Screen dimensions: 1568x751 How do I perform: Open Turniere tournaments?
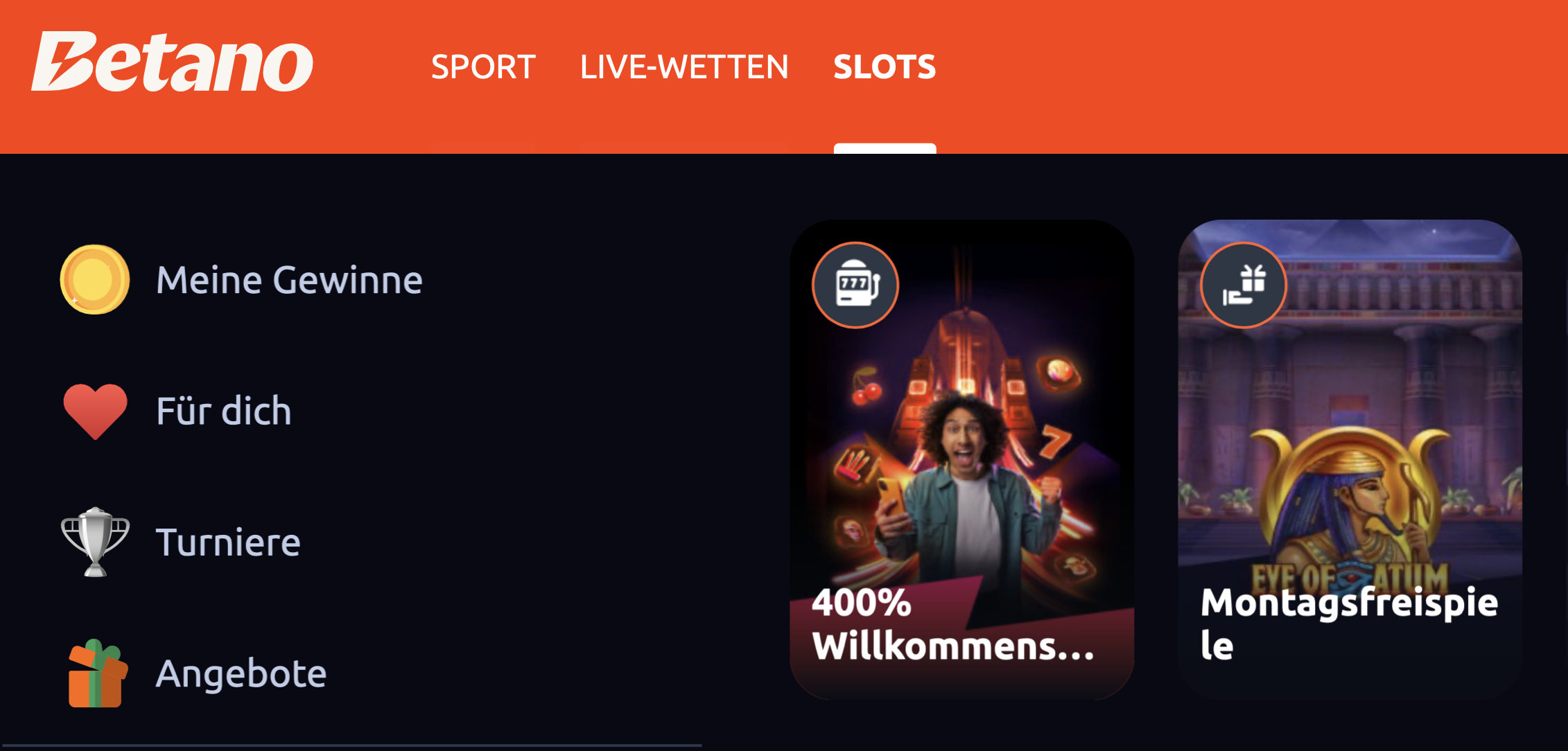pos(228,542)
